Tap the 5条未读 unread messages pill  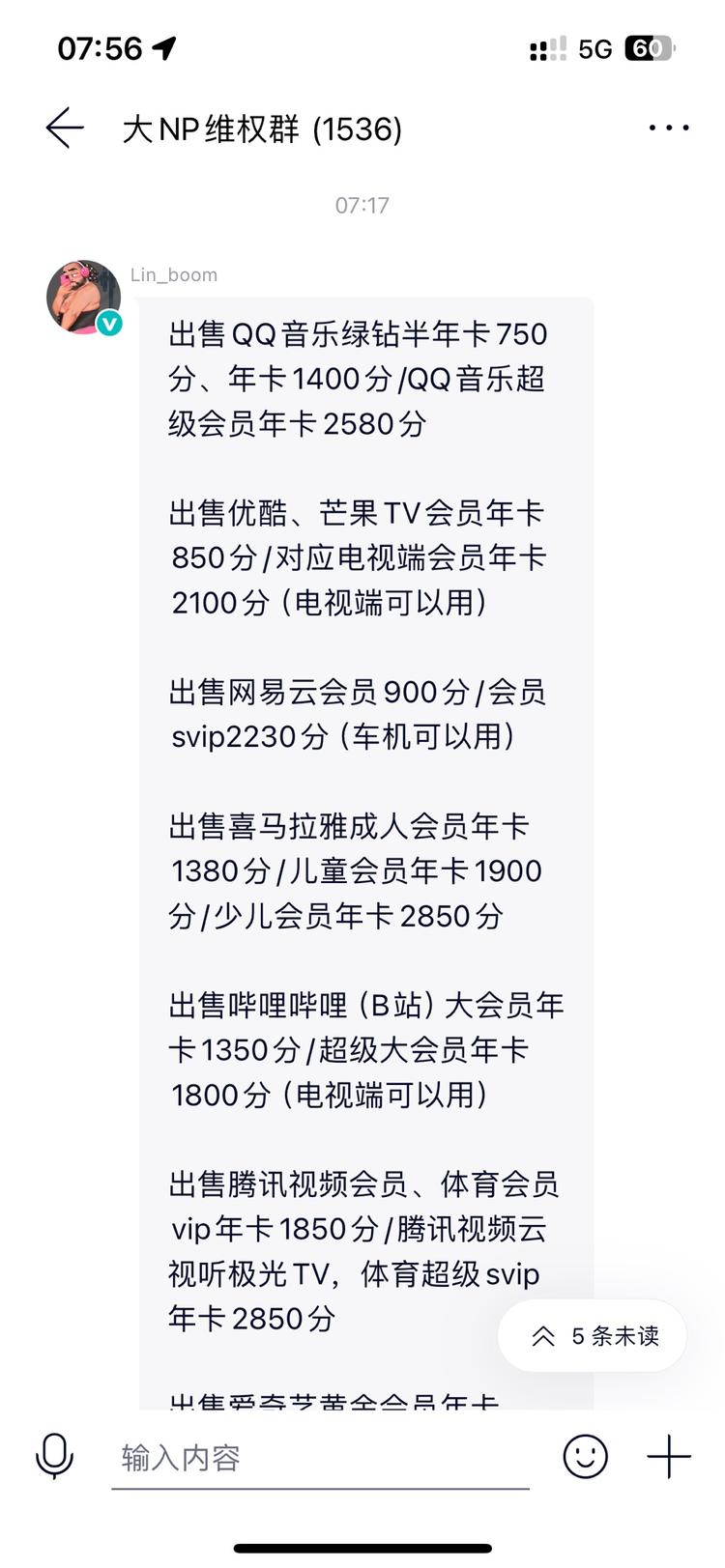pyautogui.click(x=592, y=1336)
